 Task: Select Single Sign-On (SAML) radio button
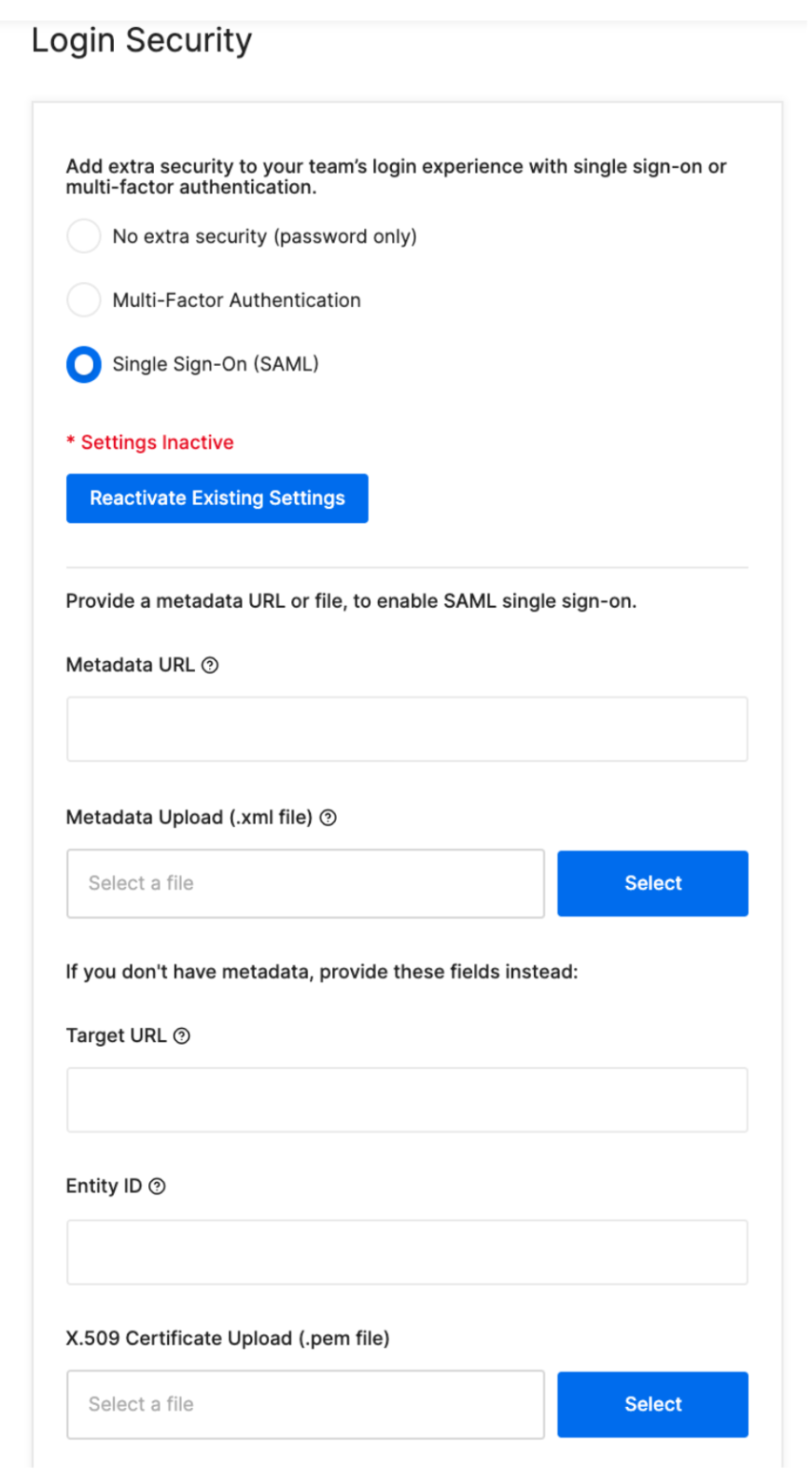point(83,364)
